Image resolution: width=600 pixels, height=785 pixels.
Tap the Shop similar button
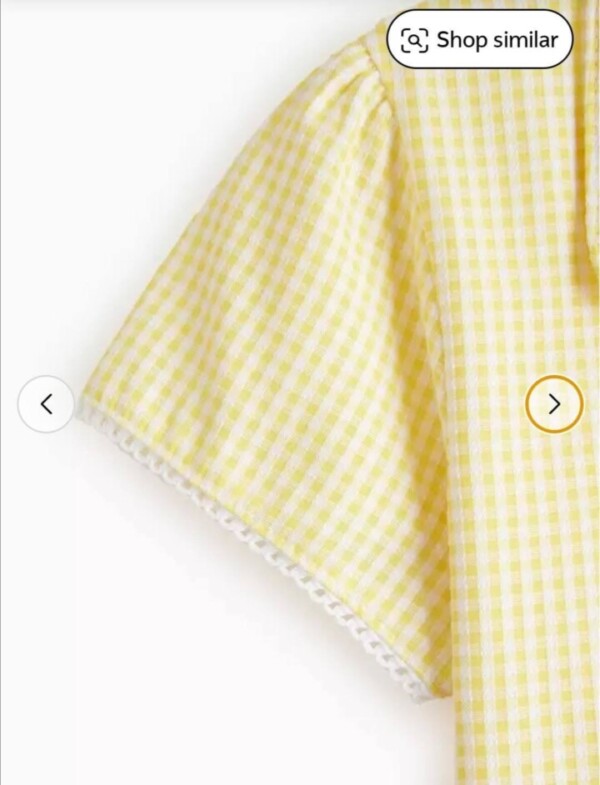(x=480, y=40)
